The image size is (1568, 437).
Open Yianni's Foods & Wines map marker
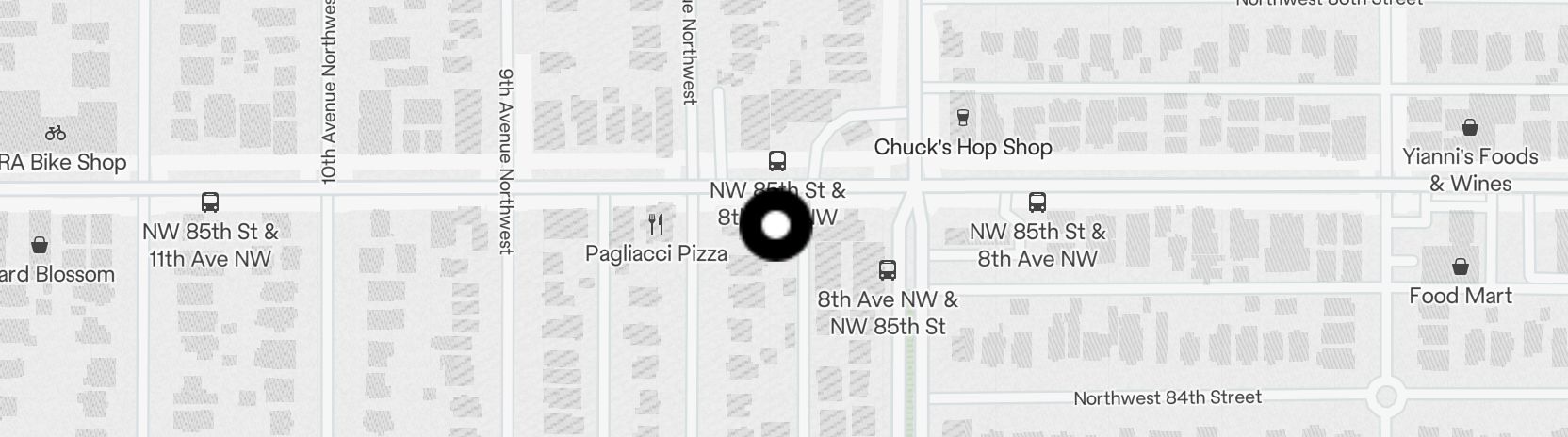tap(1469, 128)
